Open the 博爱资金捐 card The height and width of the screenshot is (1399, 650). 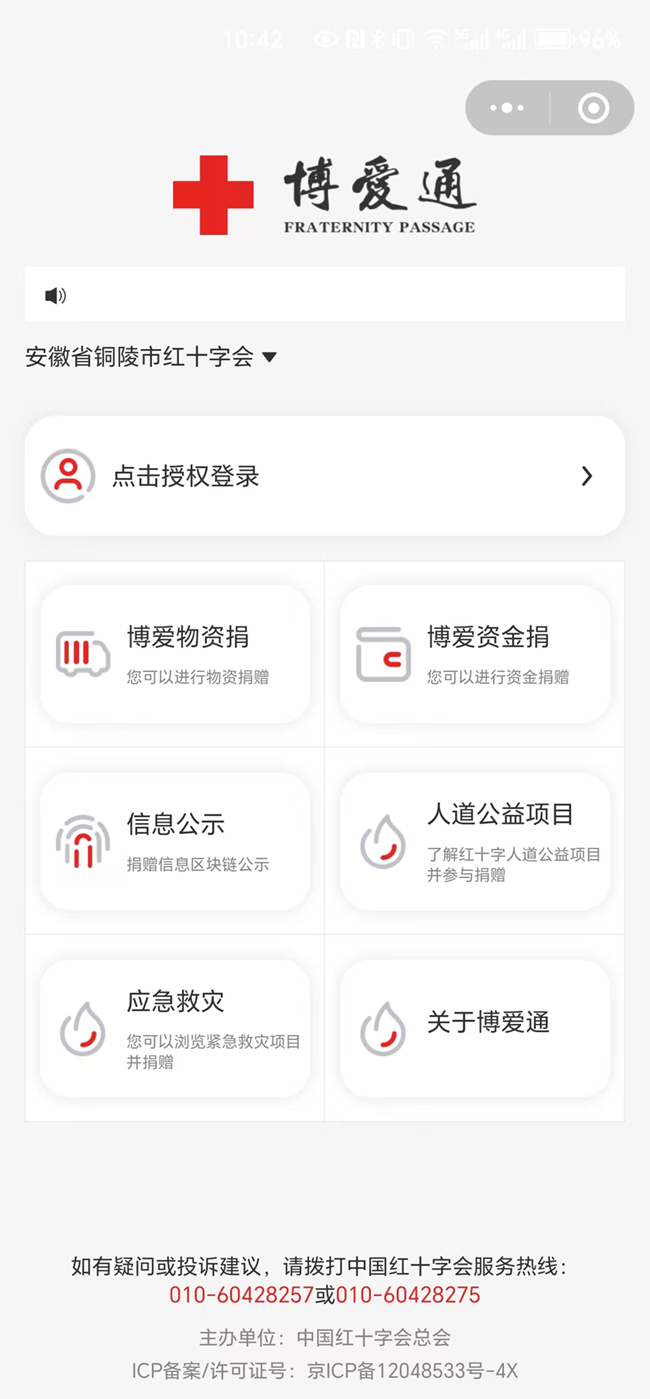(x=475, y=654)
